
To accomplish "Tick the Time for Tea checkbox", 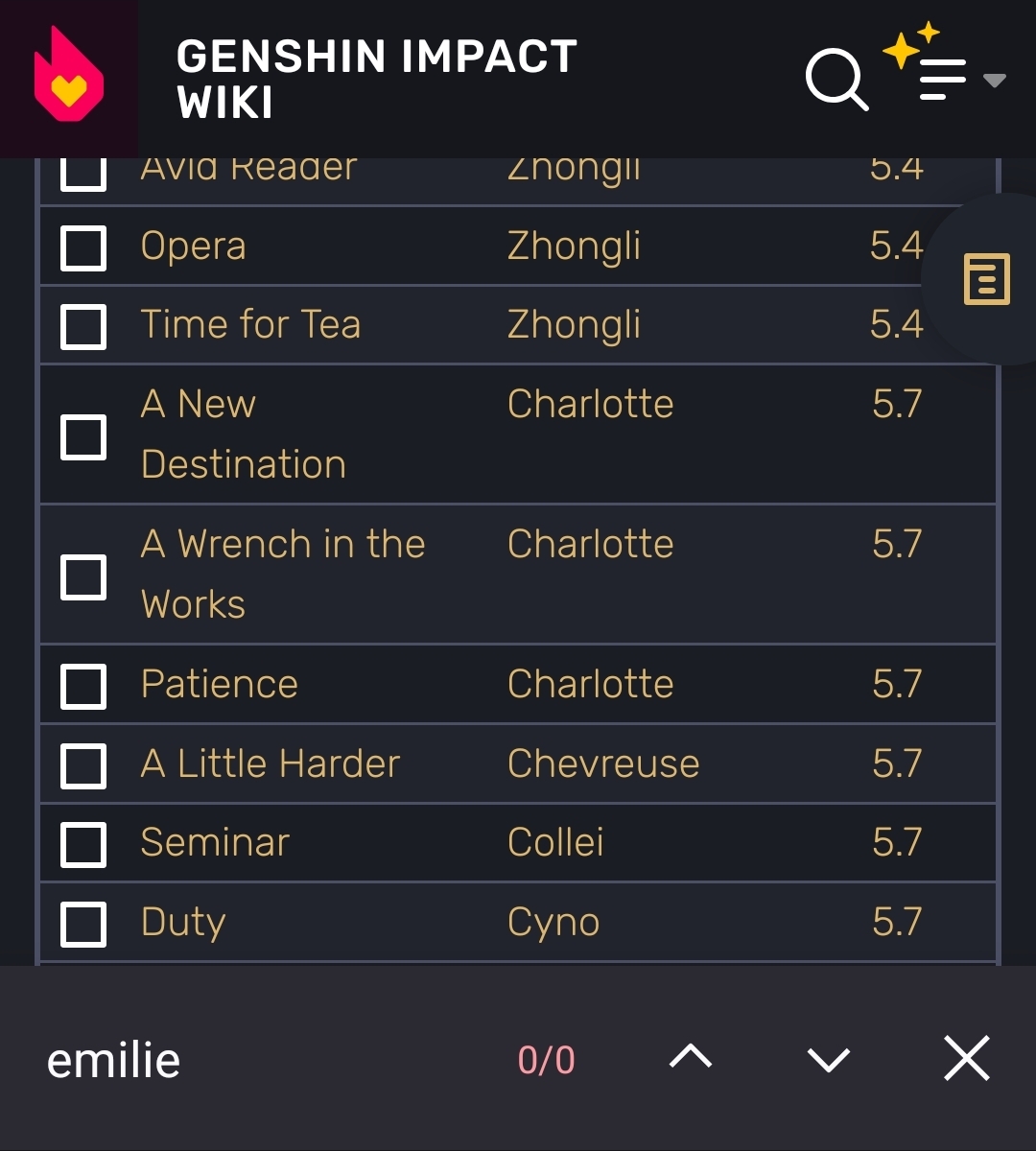I will click(x=83, y=325).
